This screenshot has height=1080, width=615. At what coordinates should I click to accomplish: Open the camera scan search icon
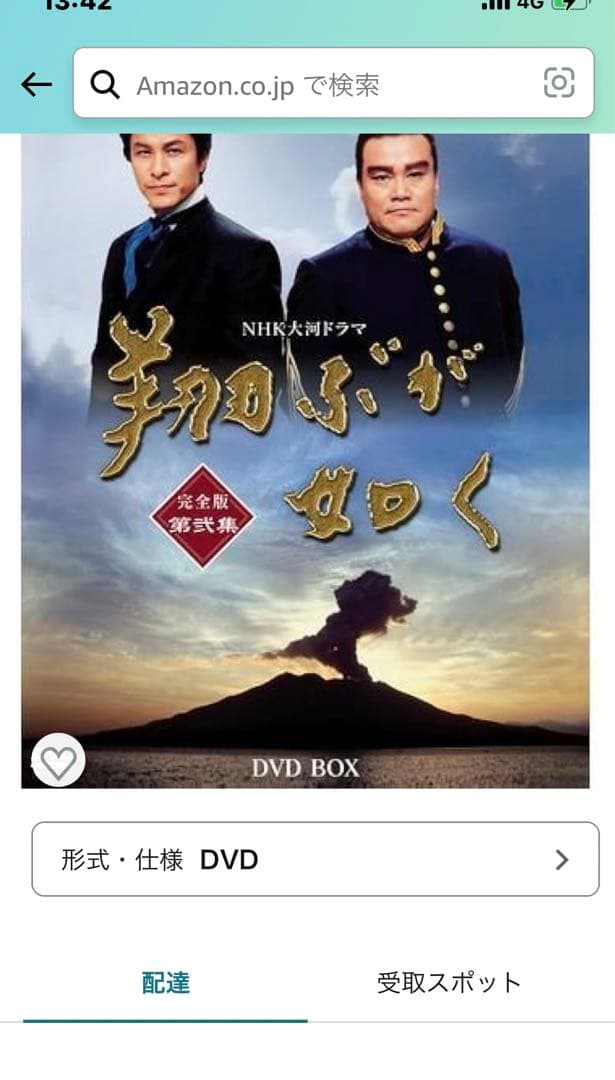pos(559,83)
